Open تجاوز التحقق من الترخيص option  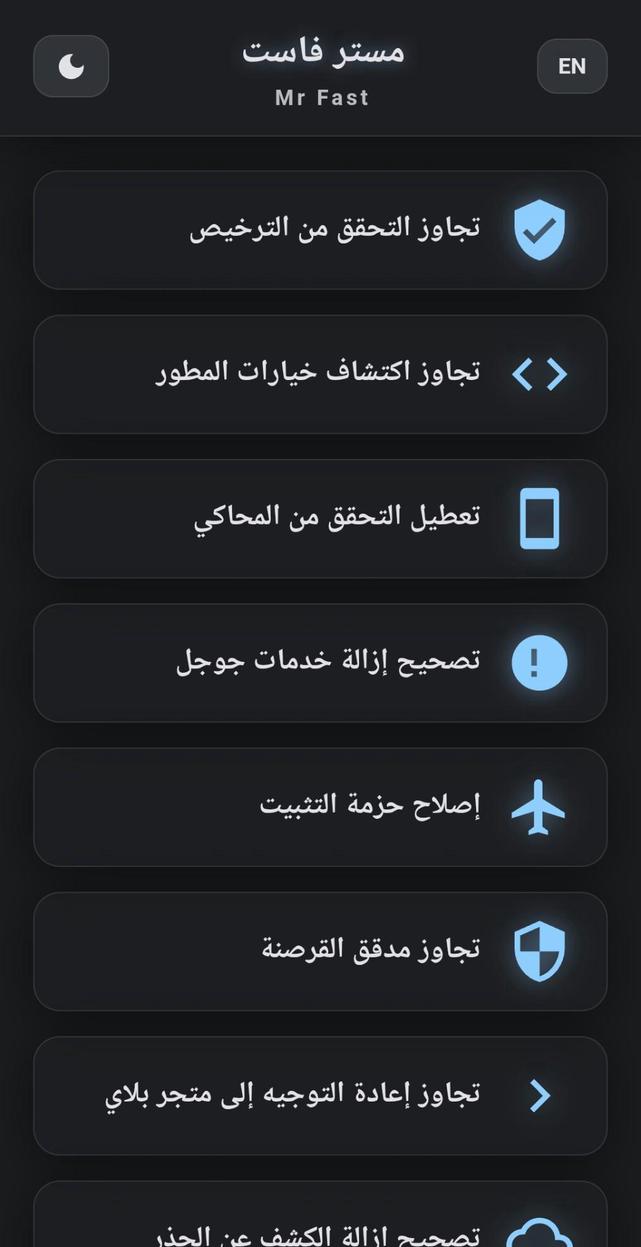[x=320, y=230]
